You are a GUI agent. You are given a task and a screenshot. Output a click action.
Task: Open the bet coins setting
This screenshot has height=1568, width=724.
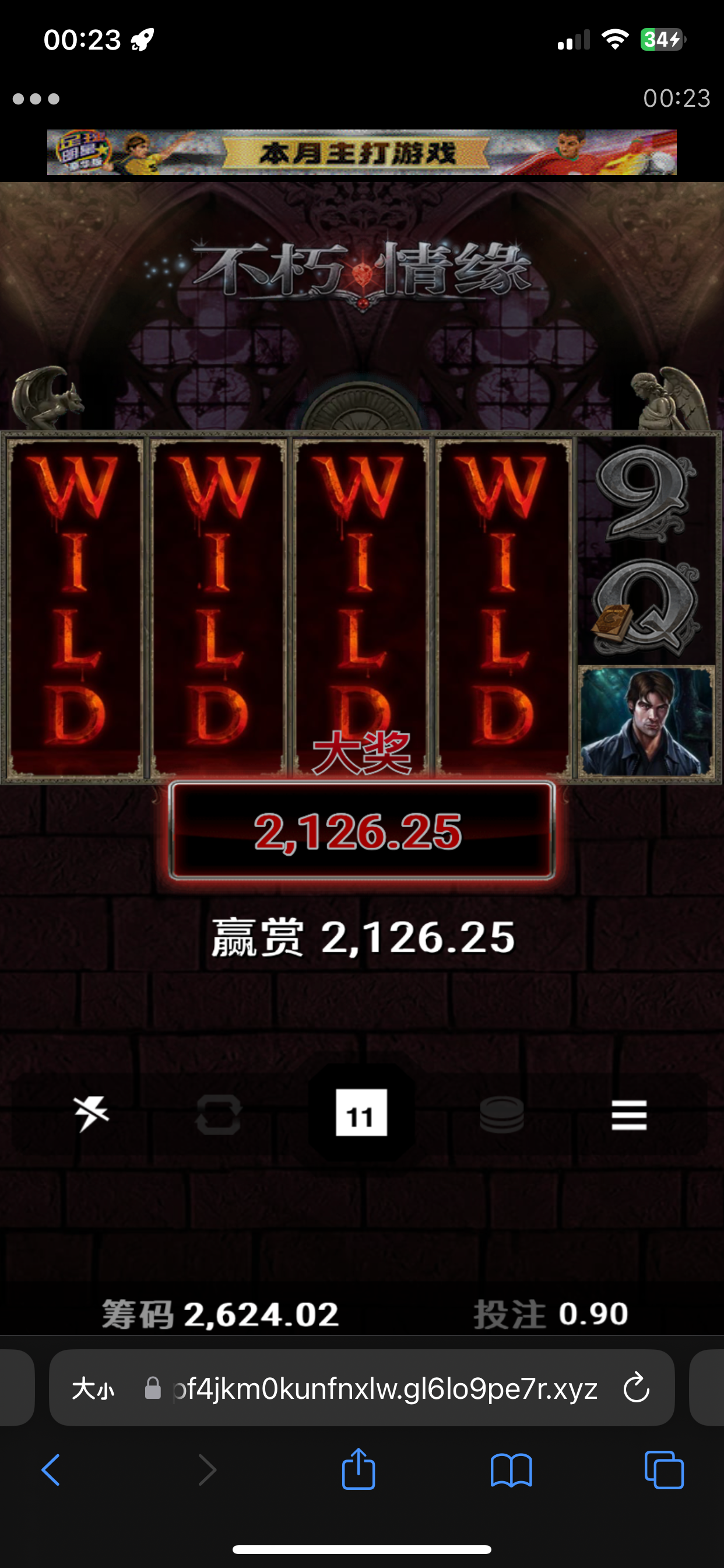pyautogui.click(x=501, y=1114)
